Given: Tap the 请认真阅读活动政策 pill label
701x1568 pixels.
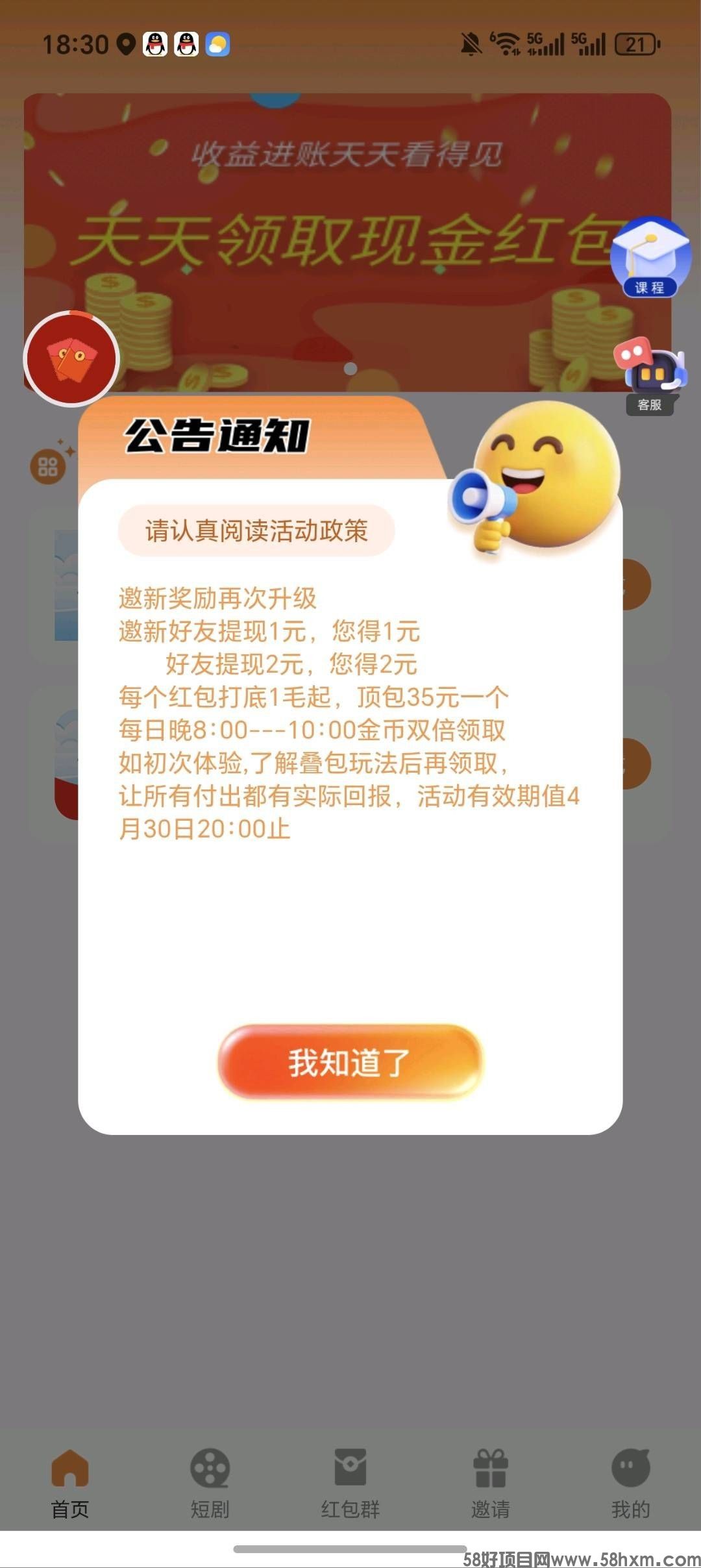Looking at the screenshot, I should click(x=256, y=529).
